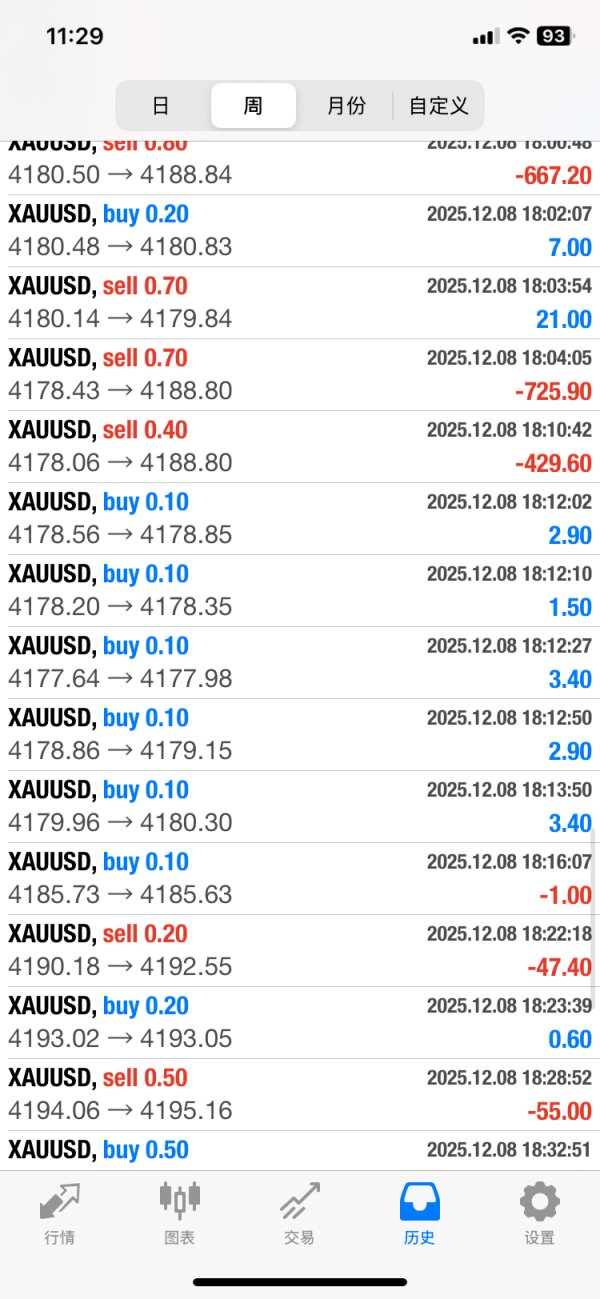Switch to the 日 (day) period

pos(160,105)
